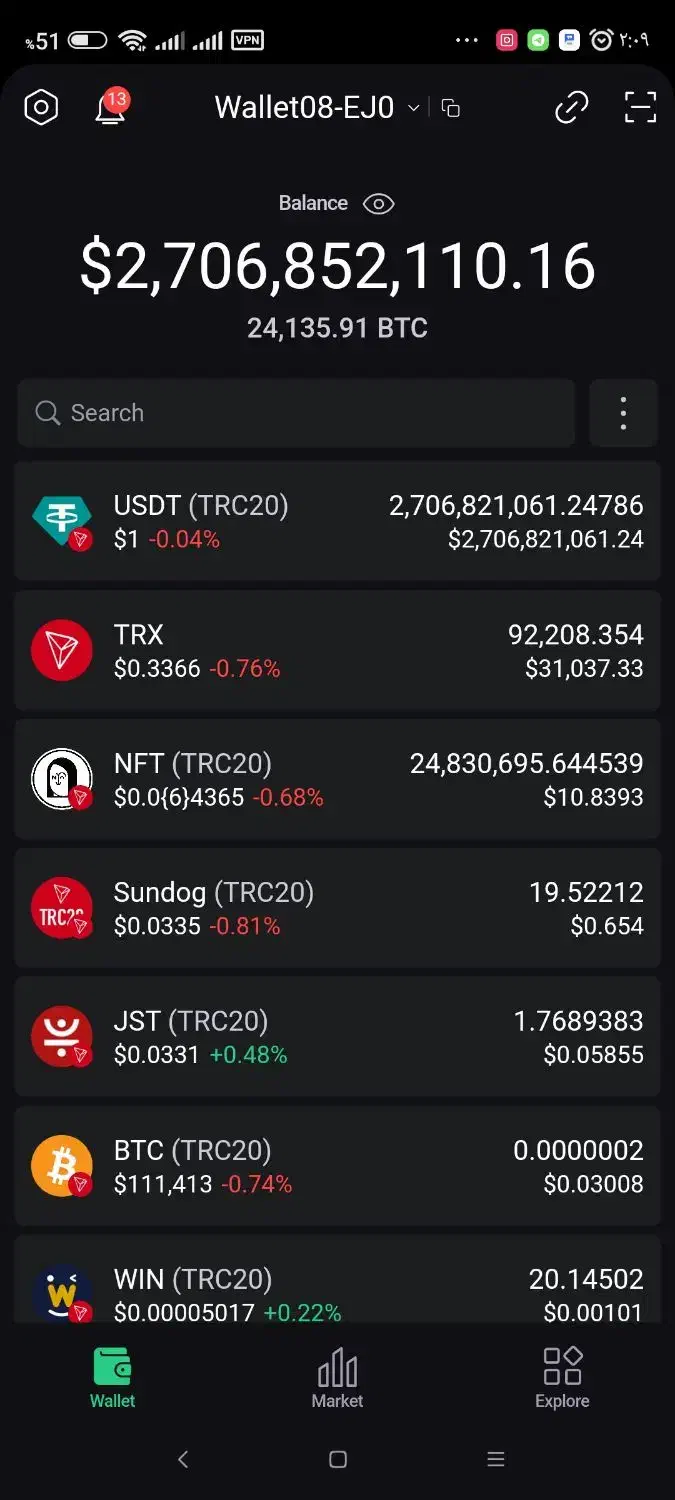Open the wallet connect link icon

click(x=571, y=107)
